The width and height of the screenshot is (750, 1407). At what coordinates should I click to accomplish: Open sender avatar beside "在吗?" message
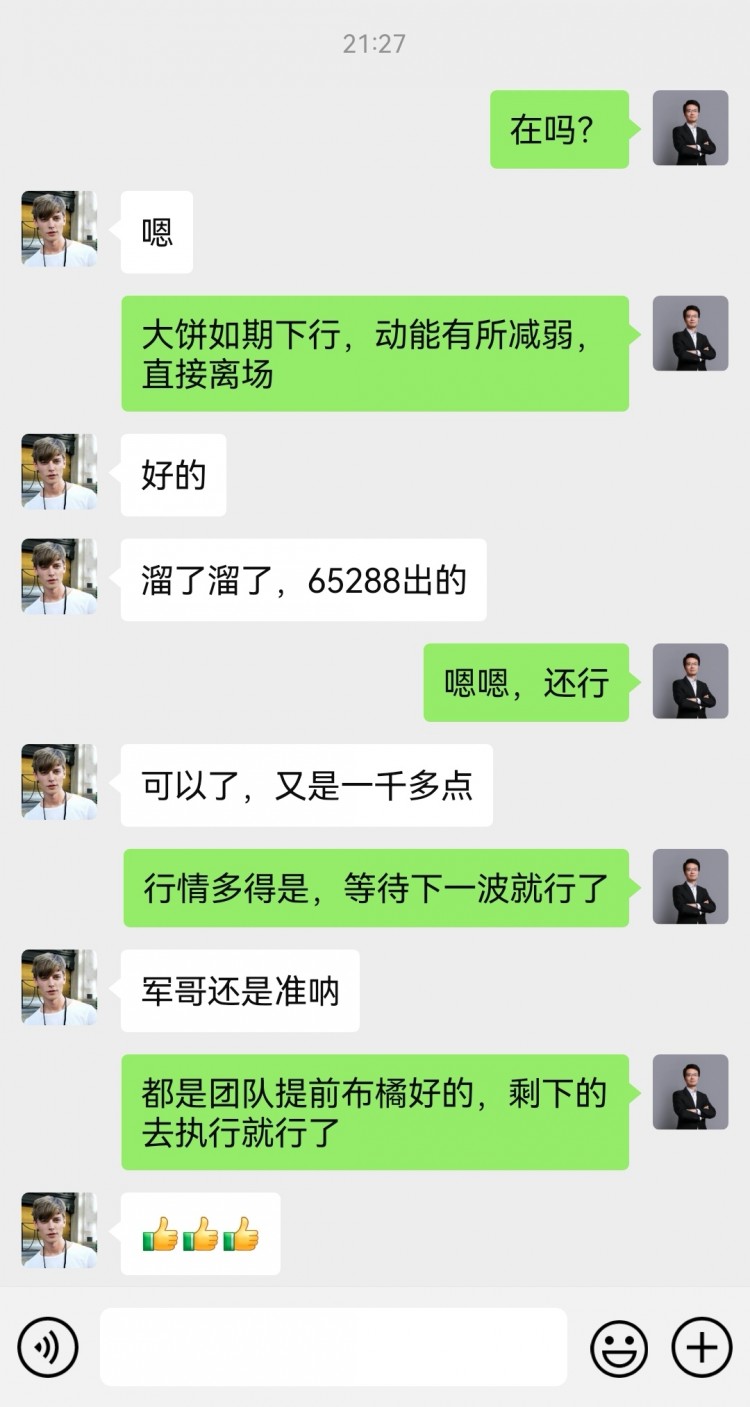[690, 128]
